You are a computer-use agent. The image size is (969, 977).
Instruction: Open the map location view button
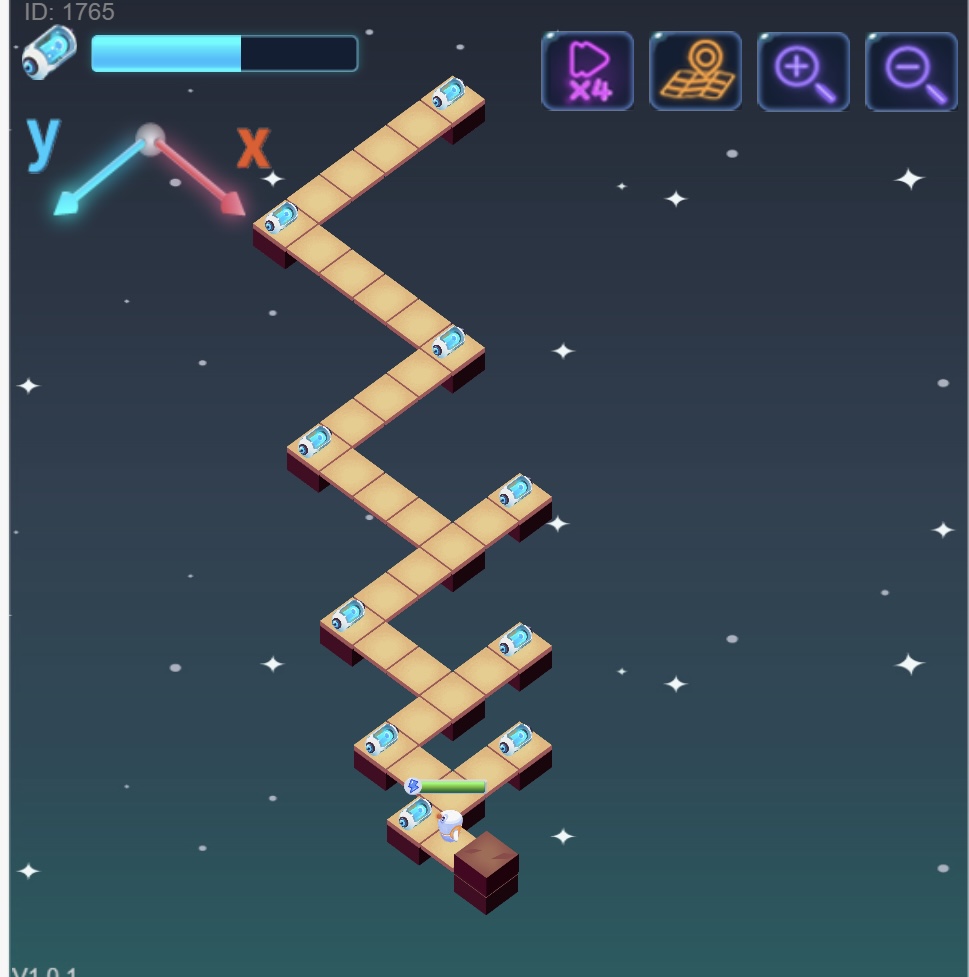click(696, 71)
